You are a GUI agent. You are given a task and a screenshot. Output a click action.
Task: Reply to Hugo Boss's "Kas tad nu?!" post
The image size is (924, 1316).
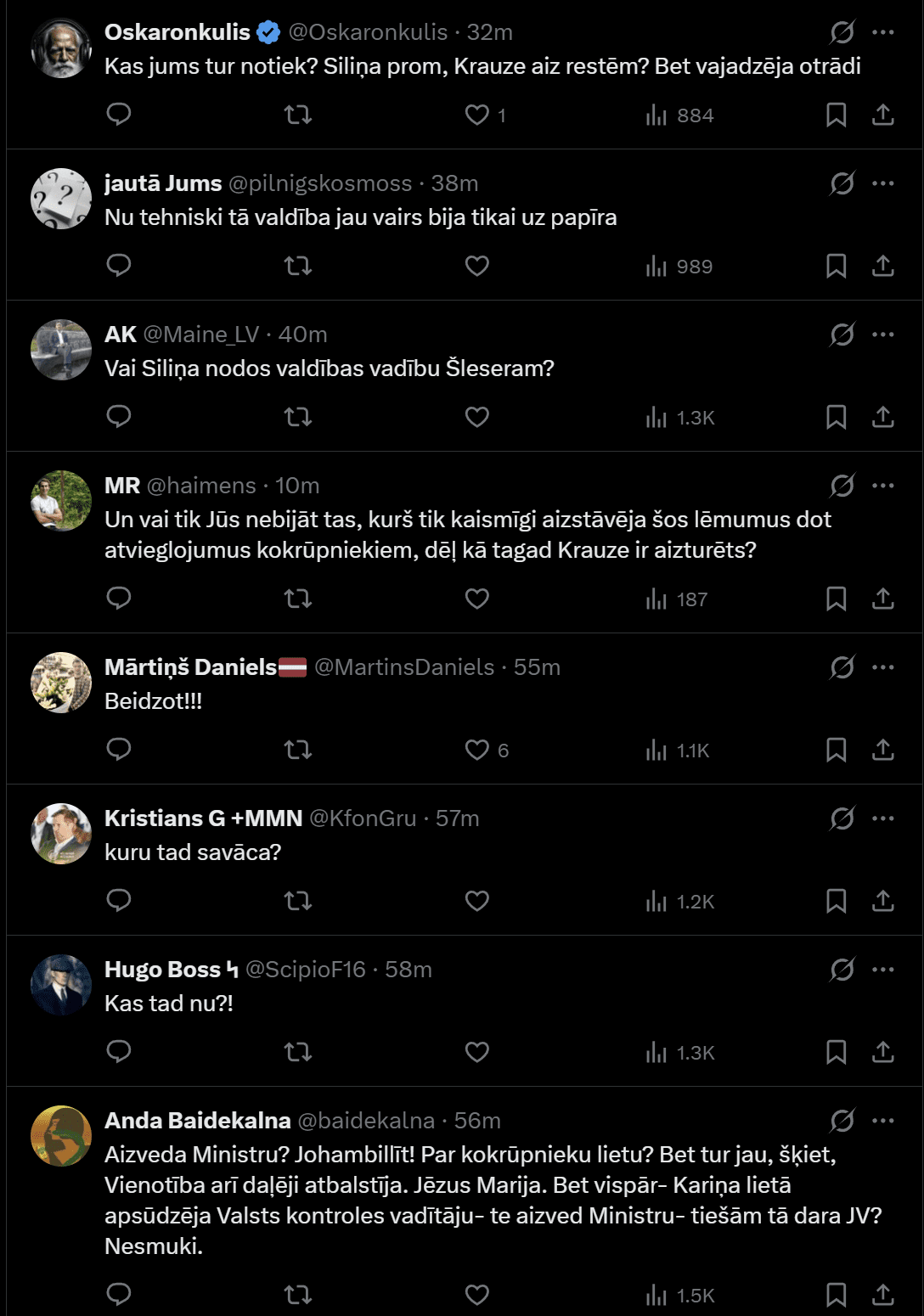[x=119, y=1052]
